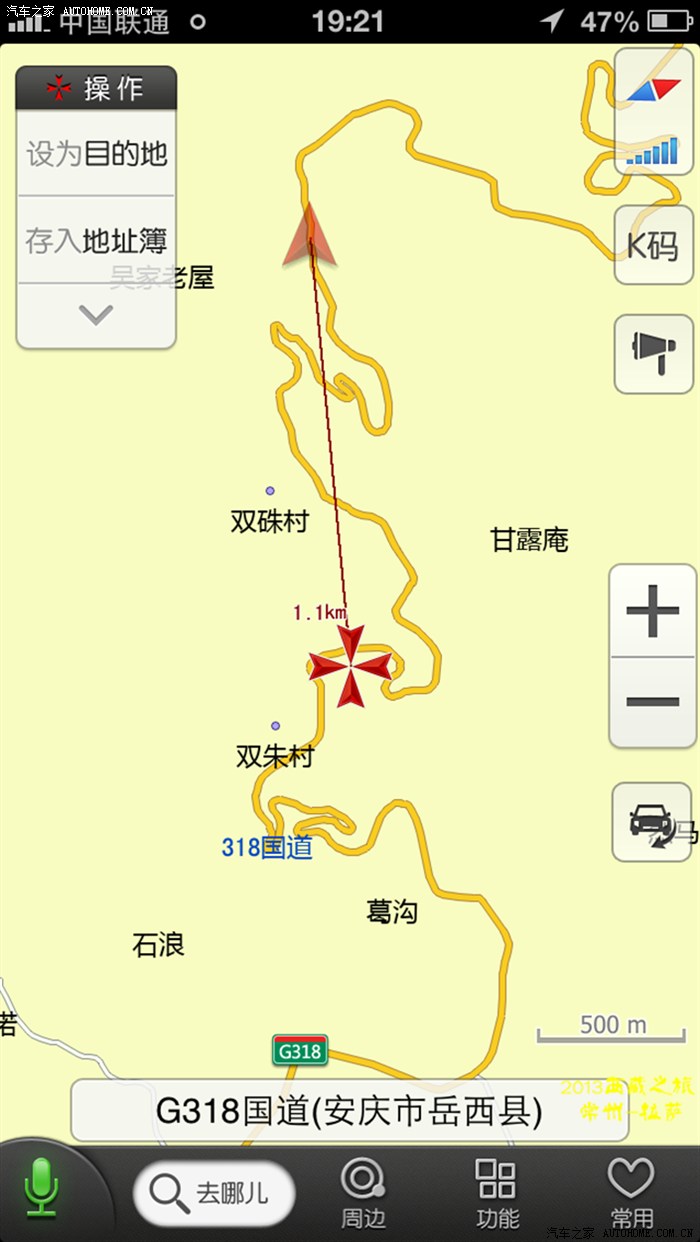Screen dimensions: 700x1242
Task: Tap the megaphone voice broadcast button
Action: click(x=653, y=353)
